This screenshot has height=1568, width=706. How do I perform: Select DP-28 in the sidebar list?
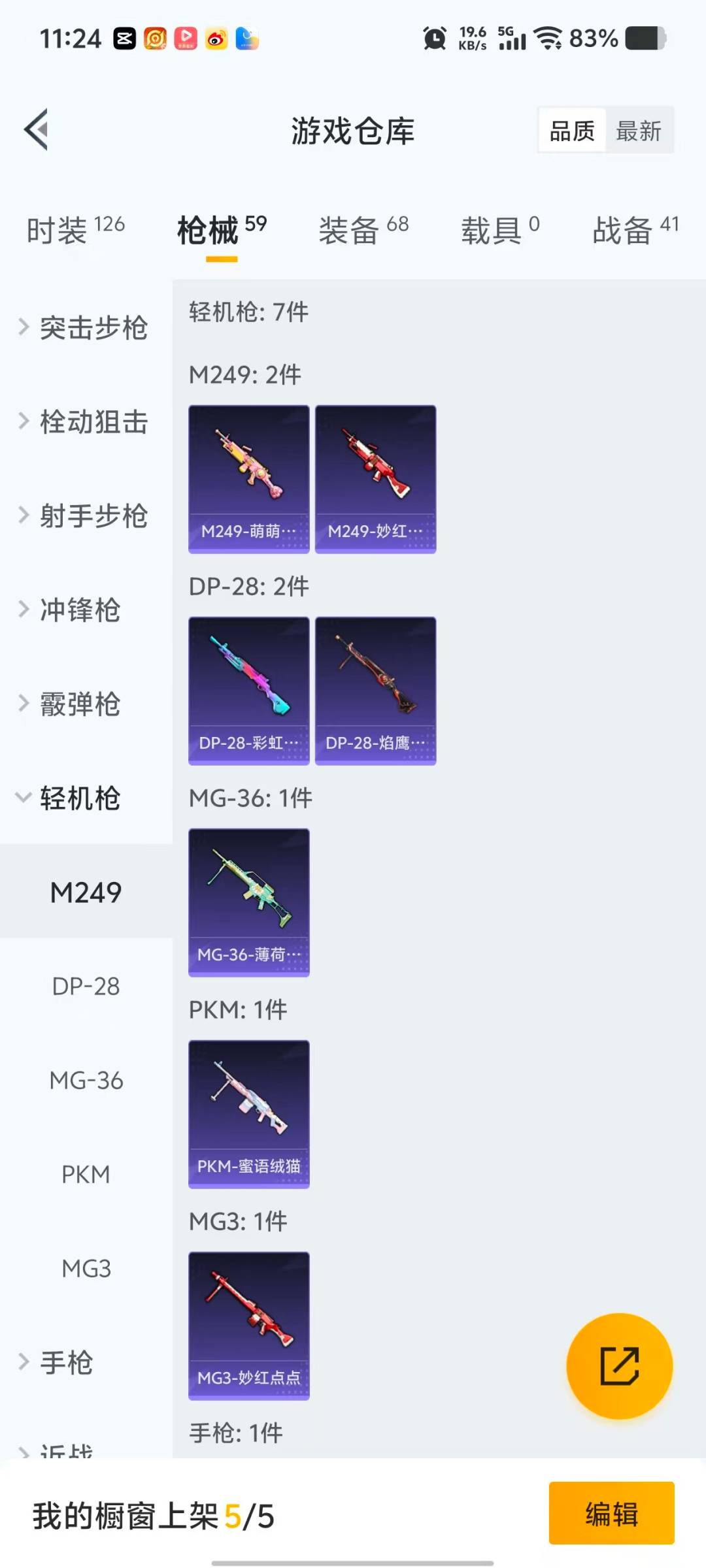[86, 986]
